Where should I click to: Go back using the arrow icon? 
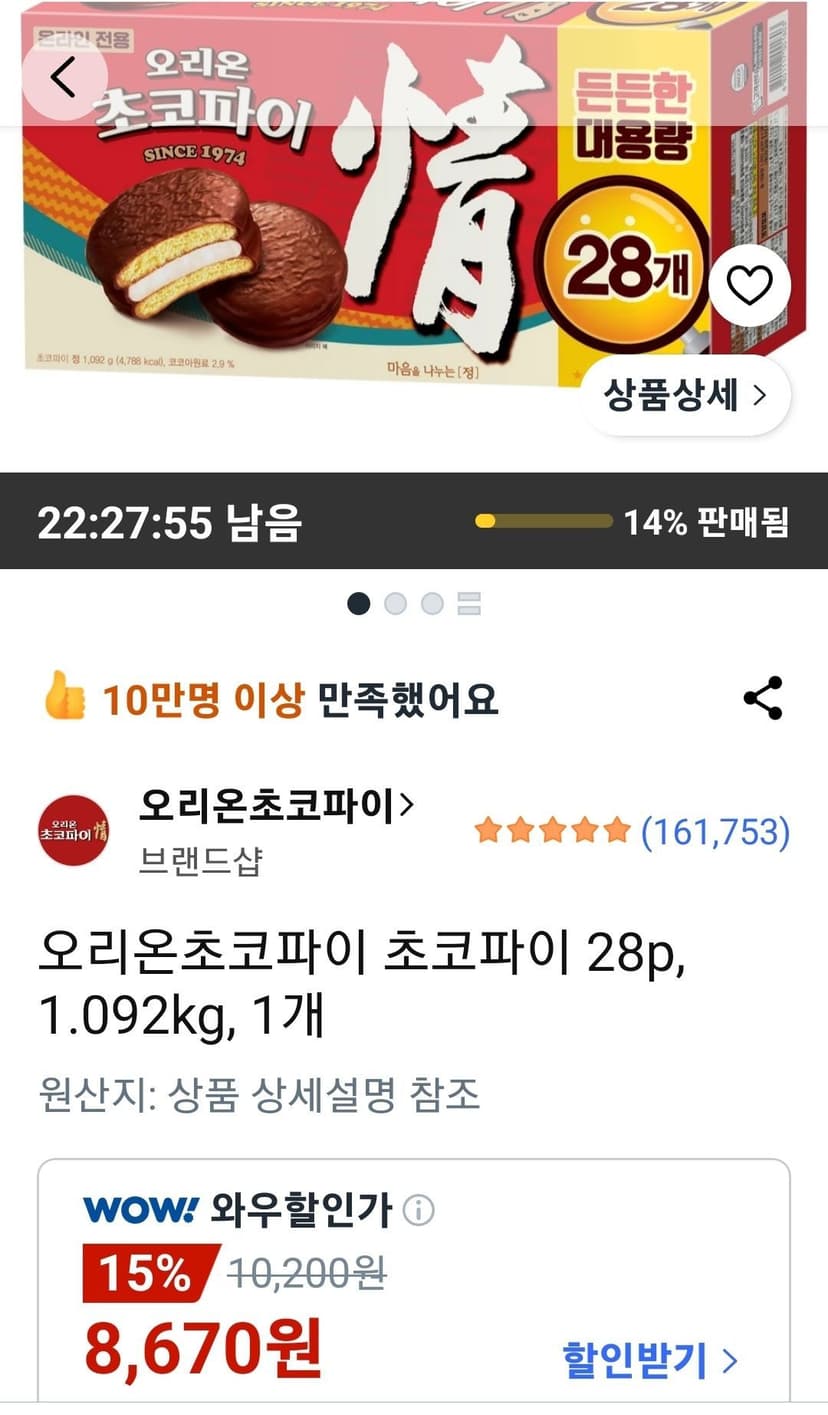[x=64, y=77]
